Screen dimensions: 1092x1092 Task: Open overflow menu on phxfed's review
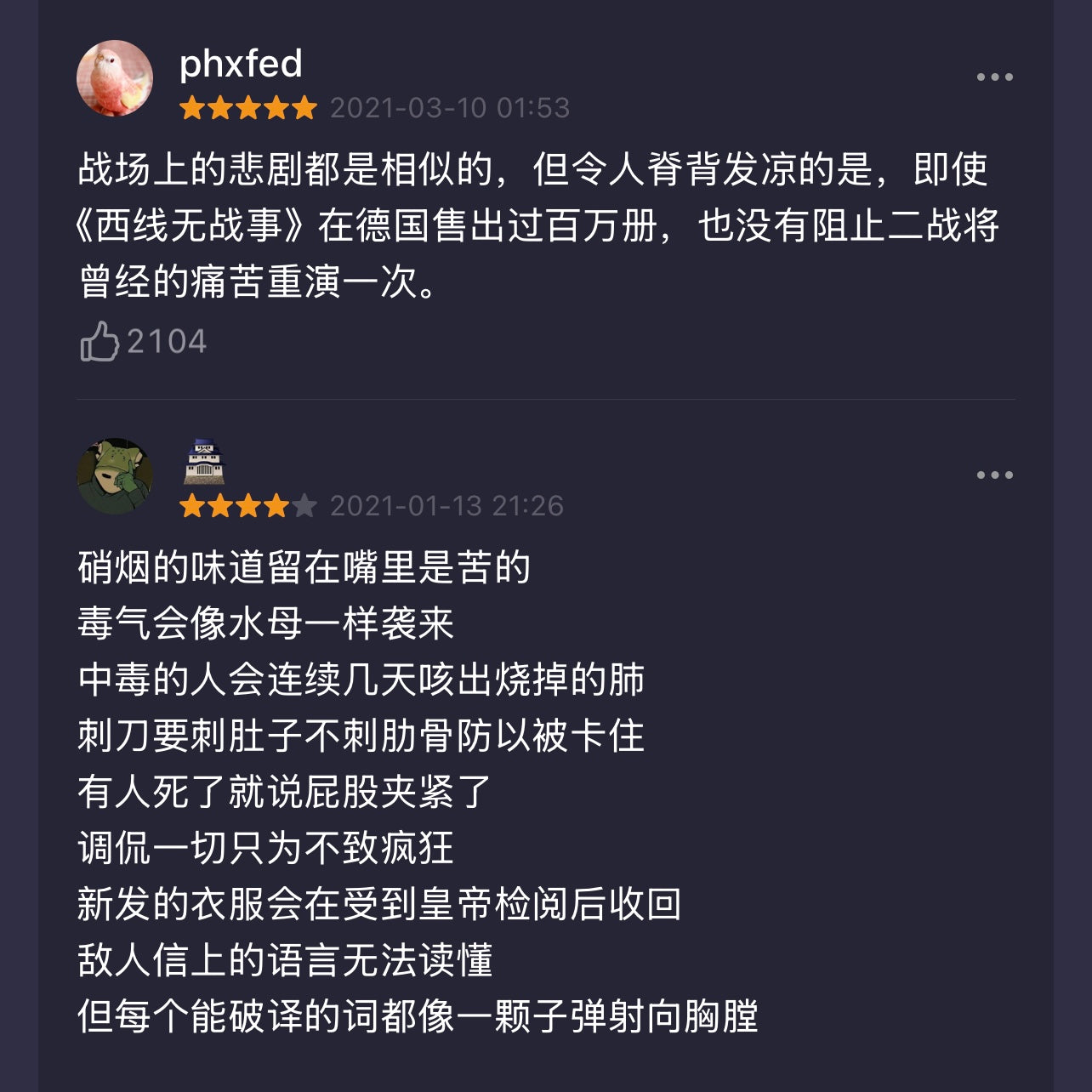pyautogui.click(x=994, y=77)
